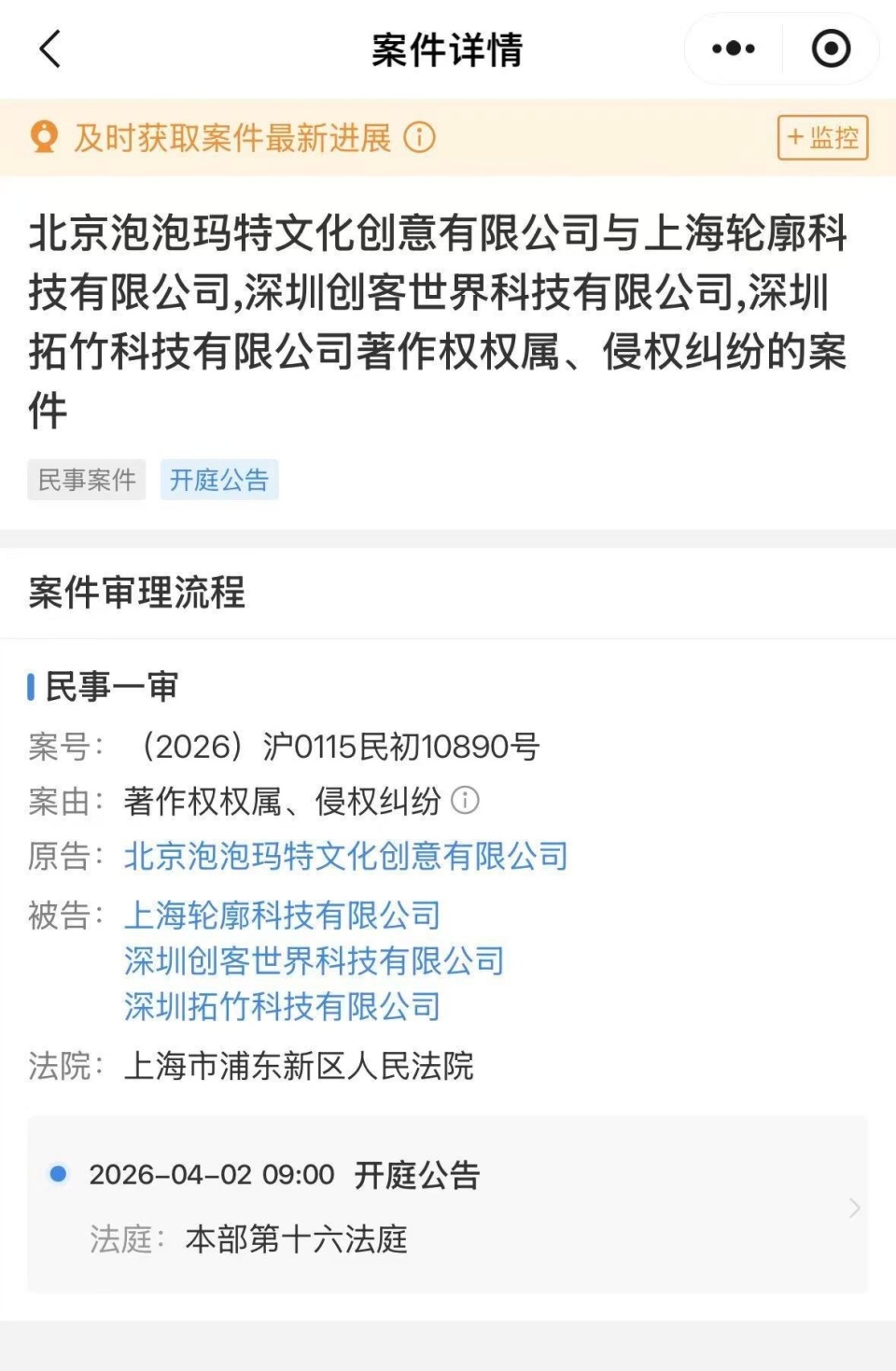Open plaintiff 北京泡泡玛特文化创意有限公司 profile

click(345, 858)
